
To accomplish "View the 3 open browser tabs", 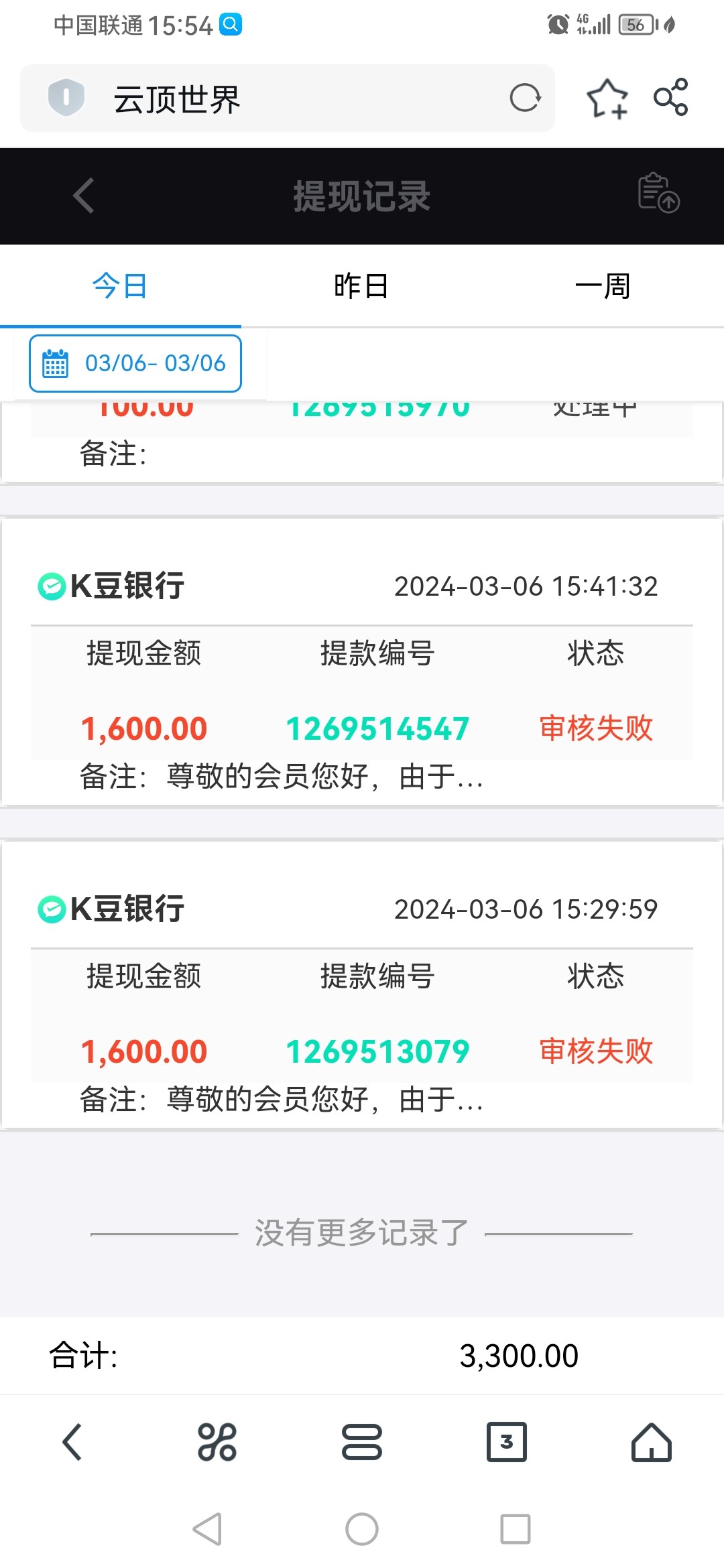I will (507, 1442).
